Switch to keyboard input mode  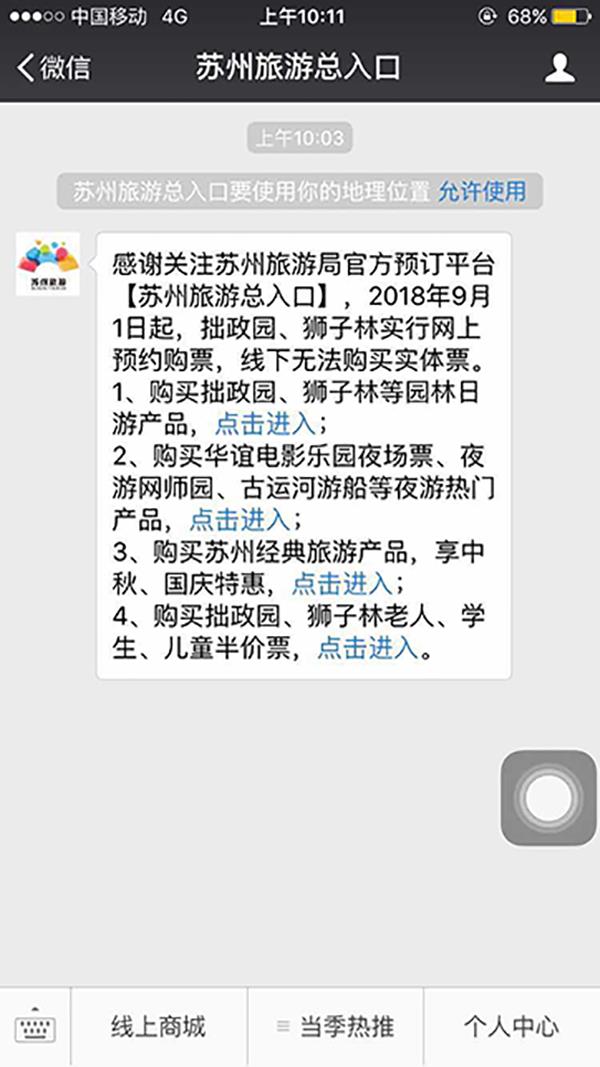click(x=35, y=1027)
